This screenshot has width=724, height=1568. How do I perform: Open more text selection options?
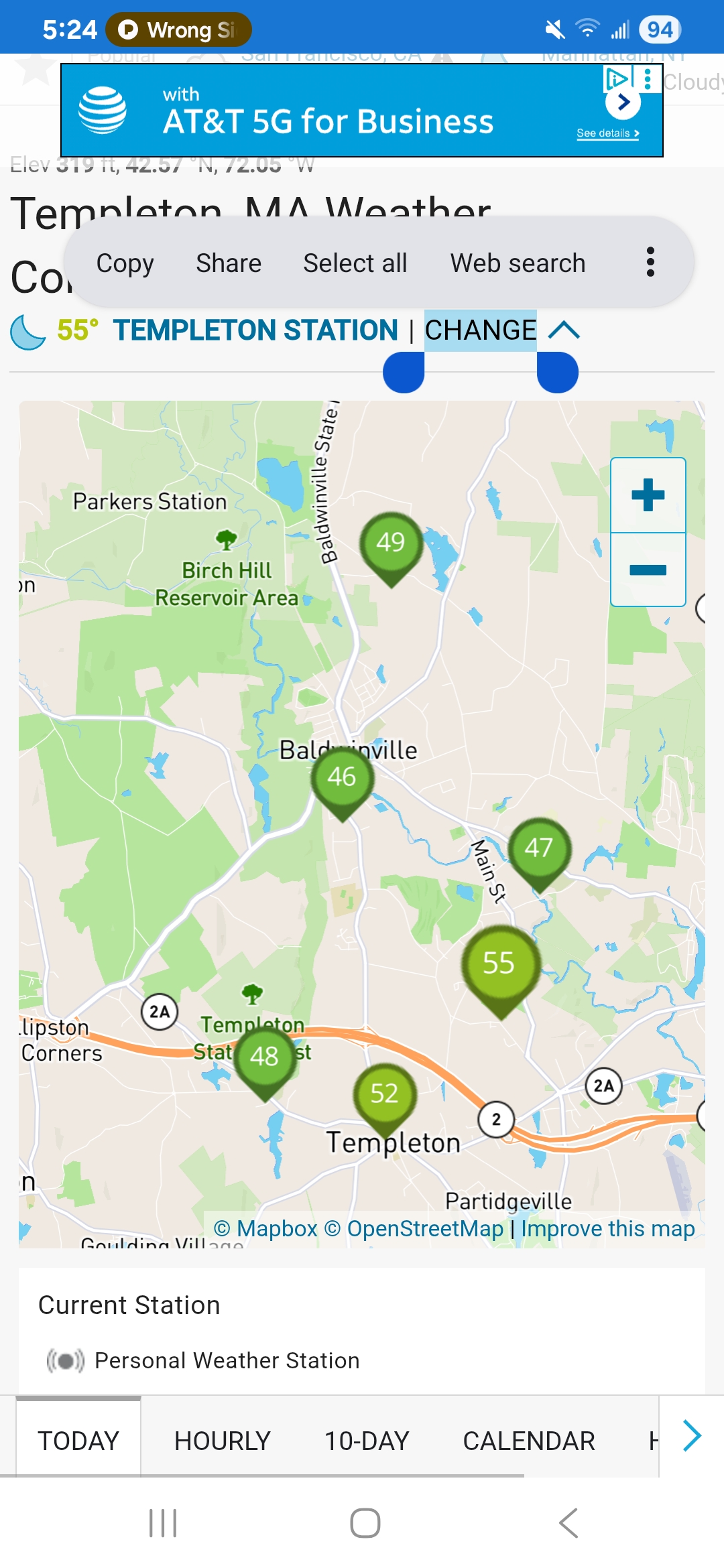pyautogui.click(x=650, y=262)
